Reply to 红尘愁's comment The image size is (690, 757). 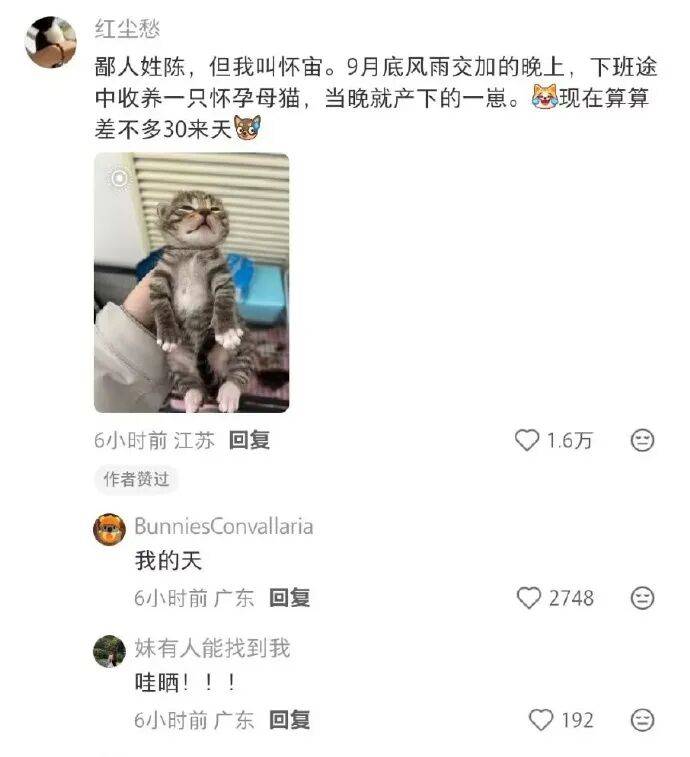tap(249, 440)
